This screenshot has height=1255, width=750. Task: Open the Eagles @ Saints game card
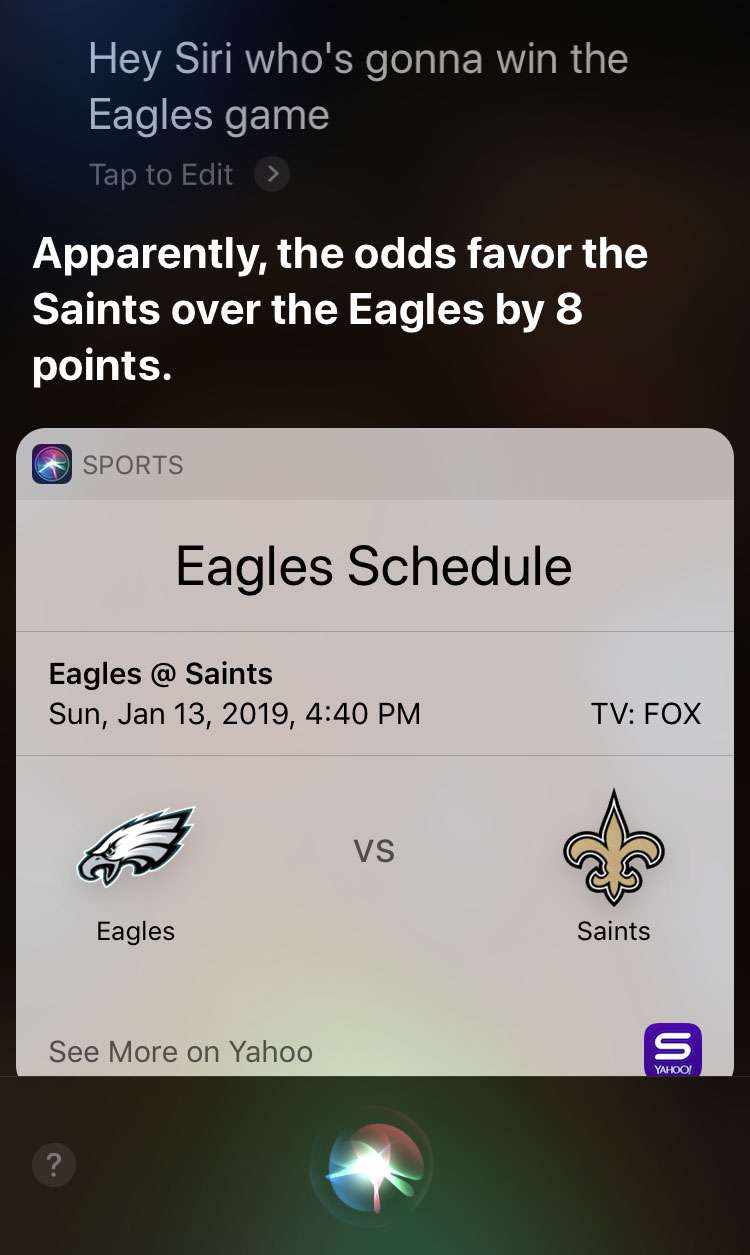tap(374, 694)
